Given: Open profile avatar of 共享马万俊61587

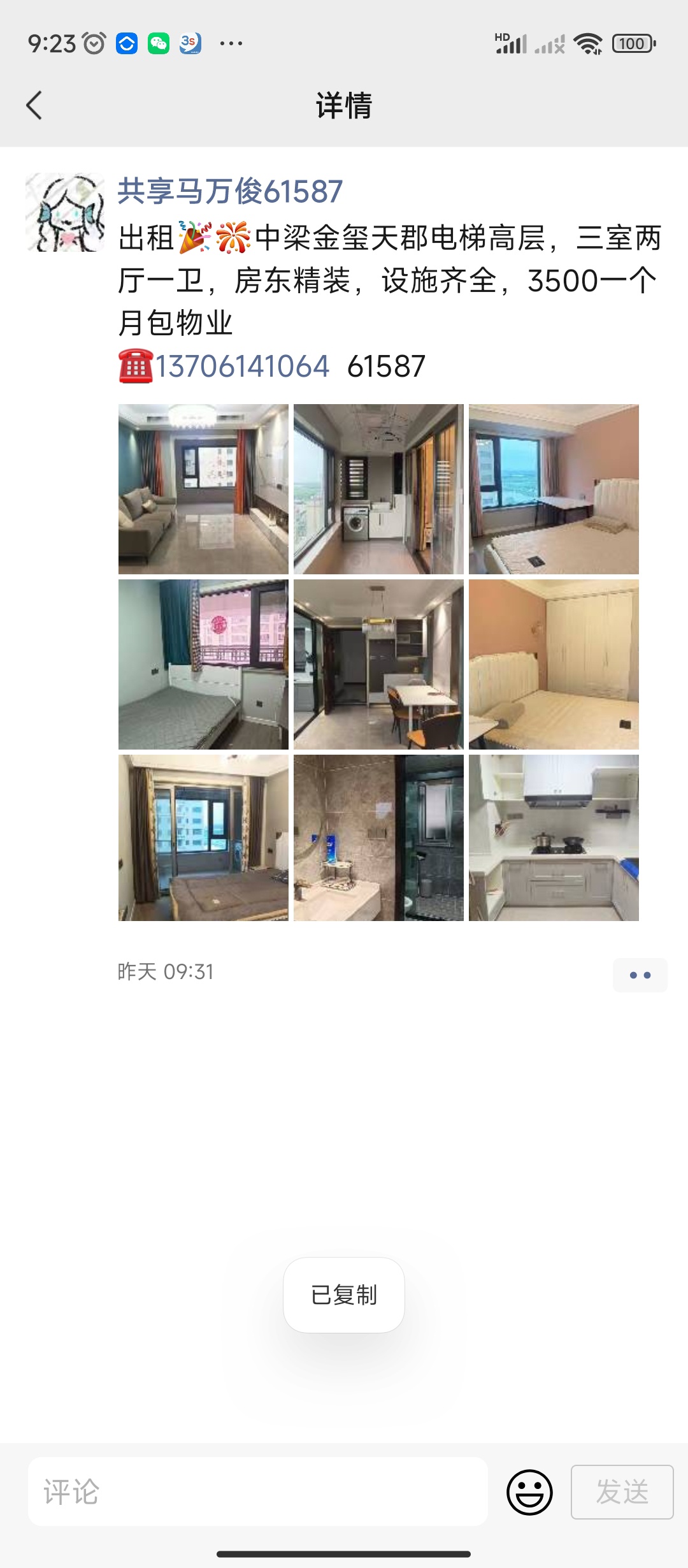Looking at the screenshot, I should 65,212.
